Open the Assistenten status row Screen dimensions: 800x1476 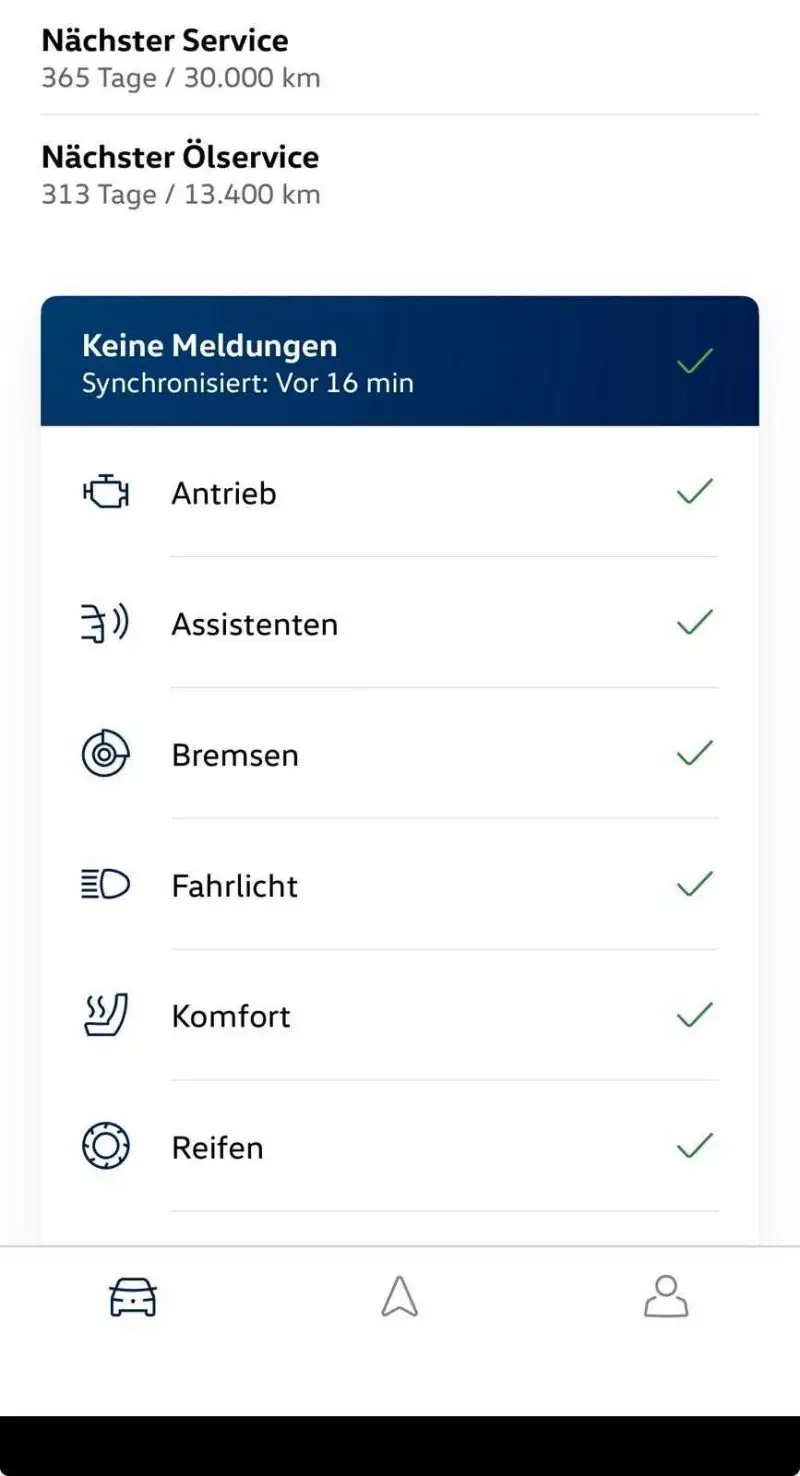coord(400,623)
